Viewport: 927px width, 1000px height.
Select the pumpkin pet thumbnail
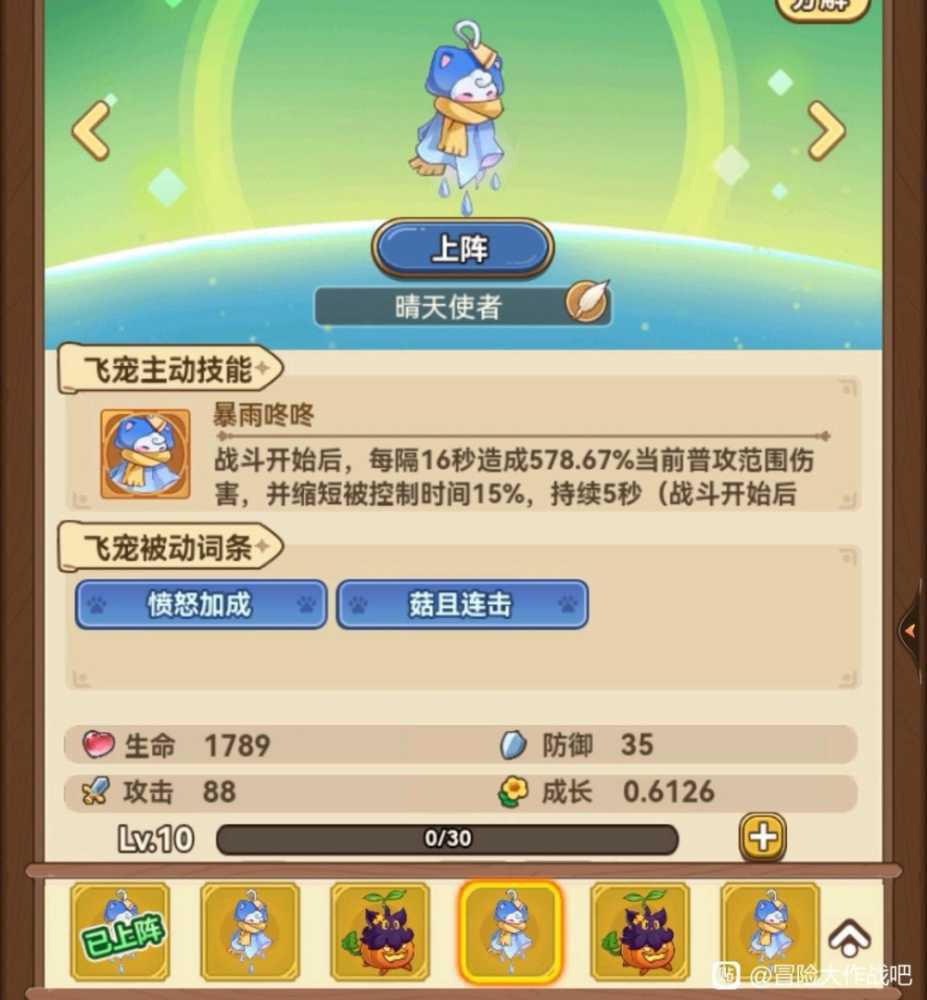tap(380, 930)
